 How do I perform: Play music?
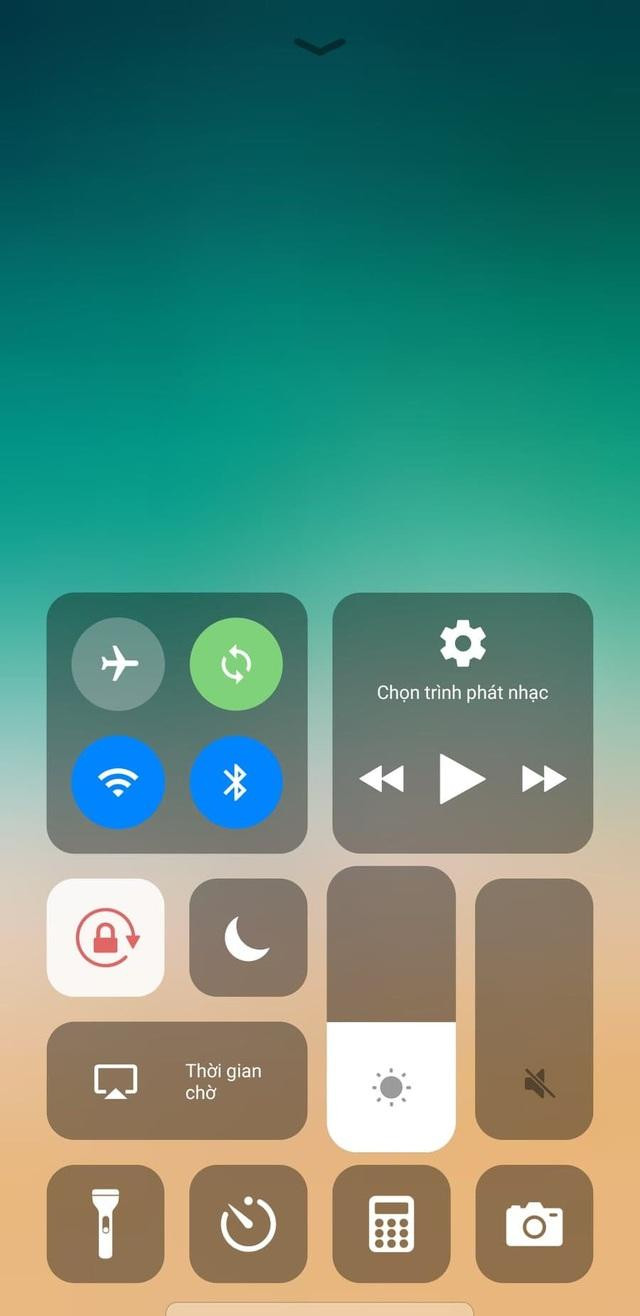(x=462, y=778)
